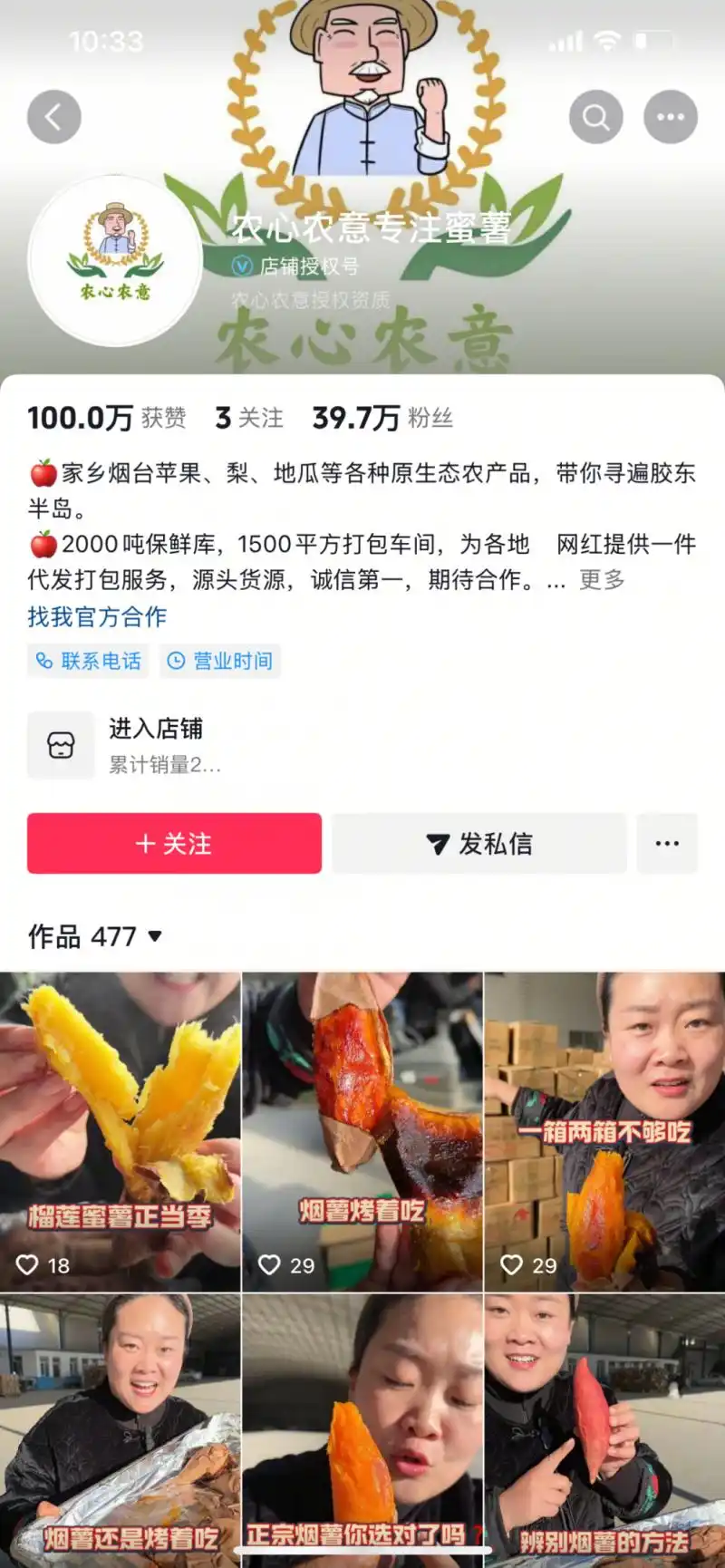Open the 一箱两箱不够吃 video
Image resolution: width=725 pixels, height=1568 pixels.
pos(604,1131)
